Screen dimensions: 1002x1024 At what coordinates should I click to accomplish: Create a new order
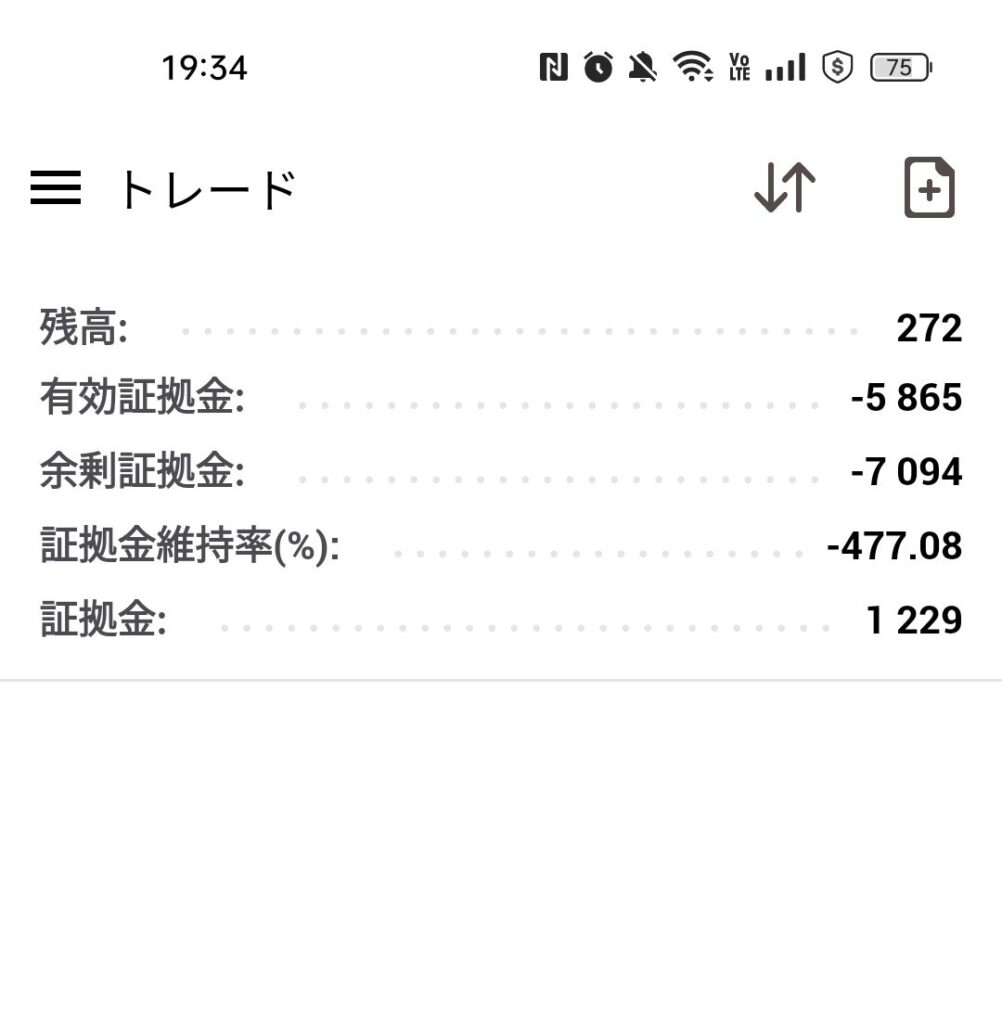click(929, 188)
